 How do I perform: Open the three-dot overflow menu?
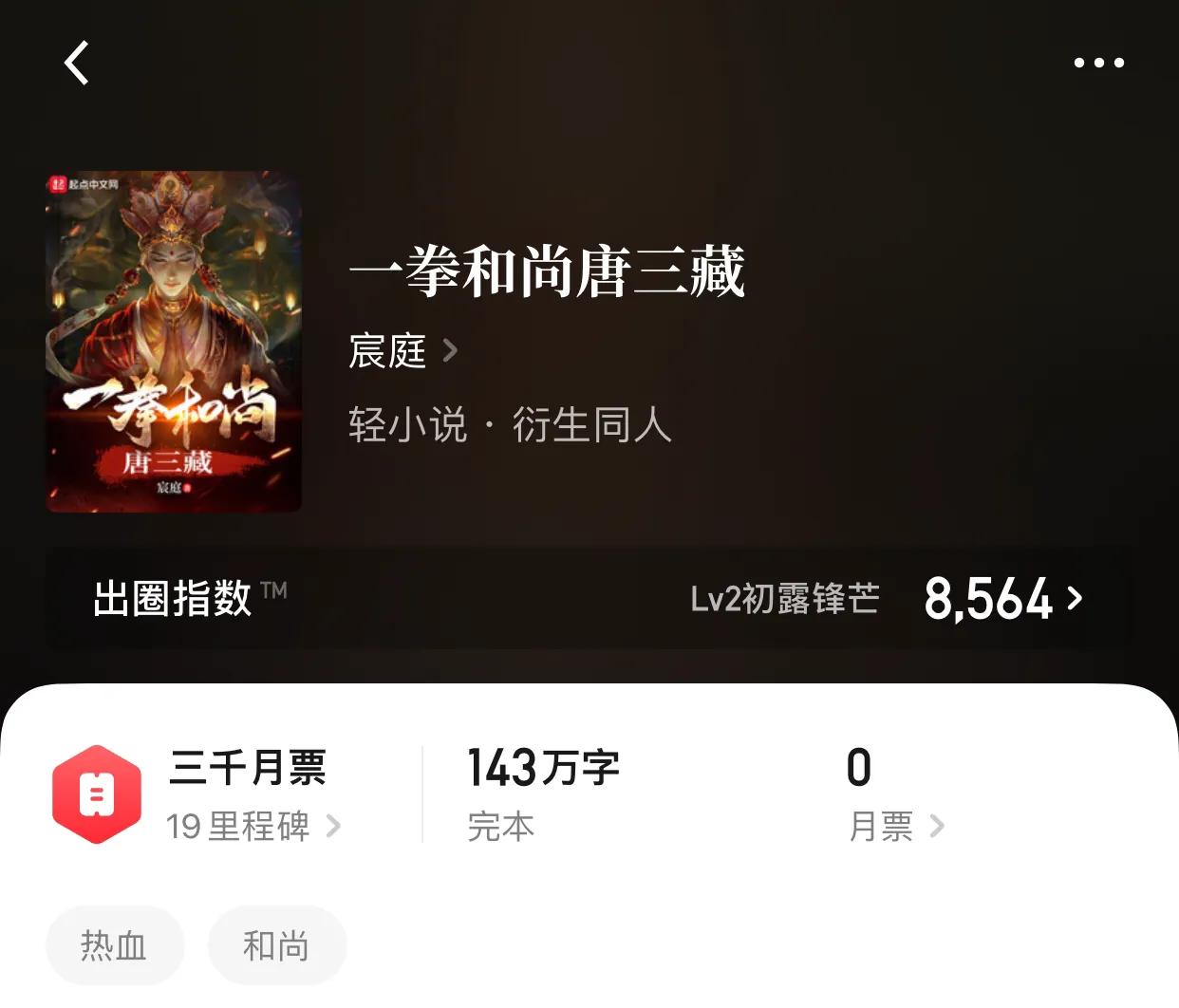click(1098, 63)
